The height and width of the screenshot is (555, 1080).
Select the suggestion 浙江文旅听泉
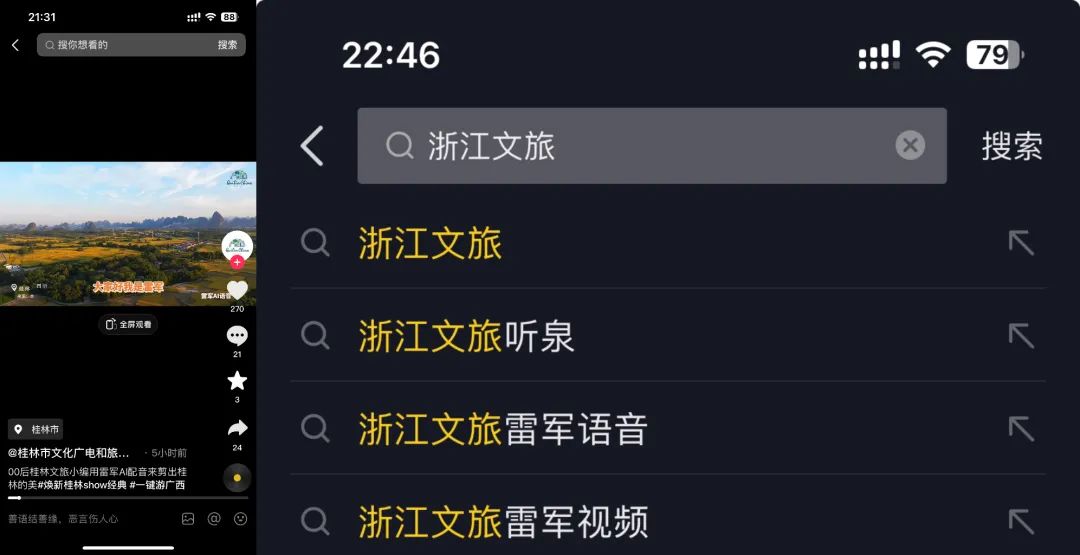click(x=466, y=336)
